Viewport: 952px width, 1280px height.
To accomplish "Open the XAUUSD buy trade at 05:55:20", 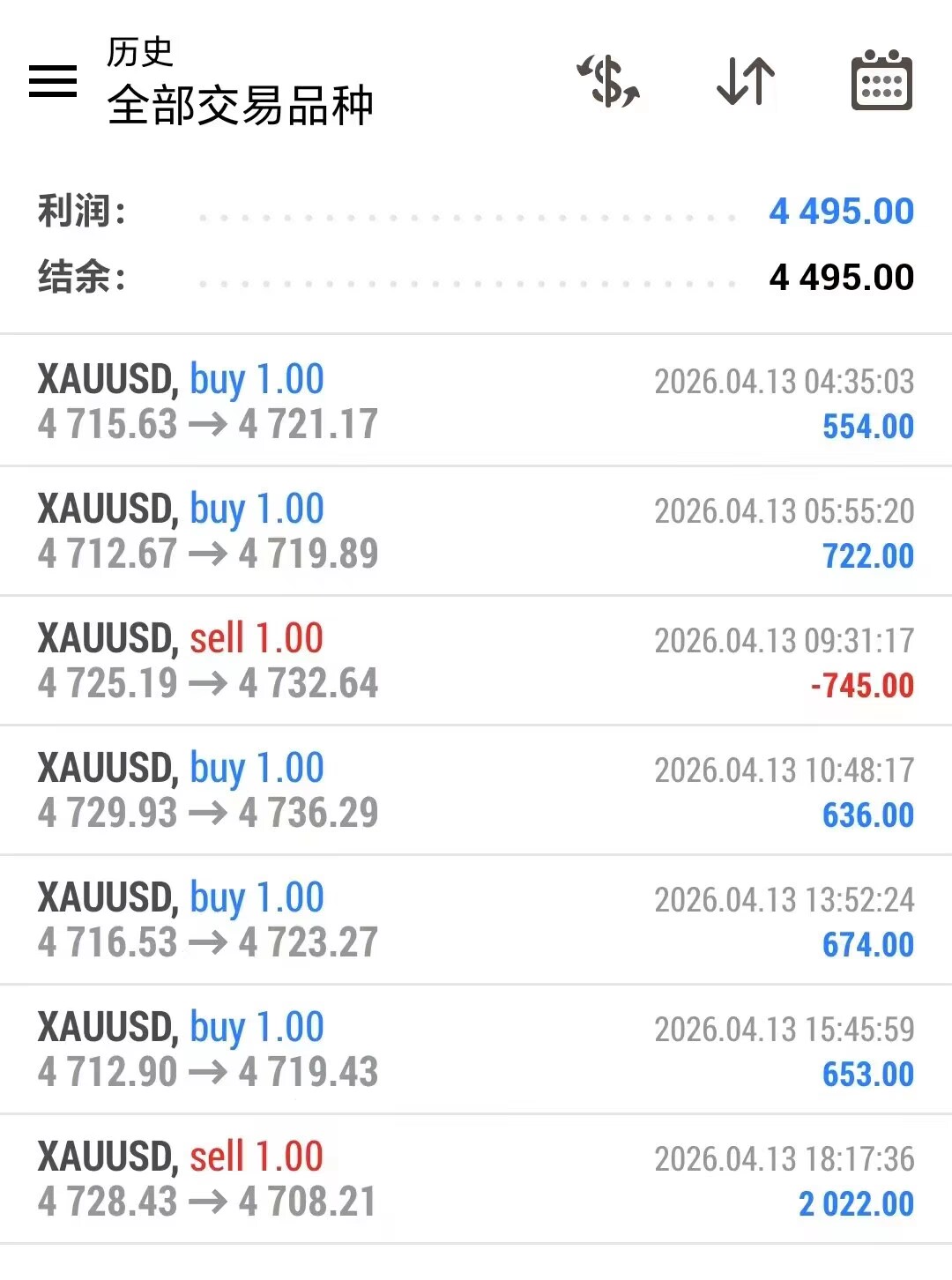I will point(476,531).
